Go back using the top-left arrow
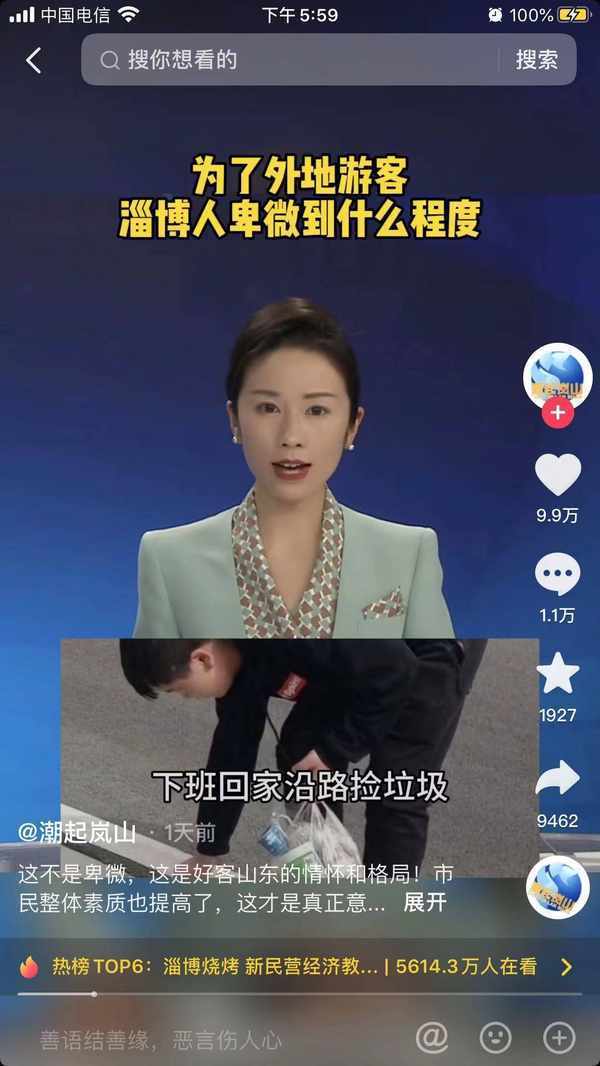 click(x=33, y=60)
